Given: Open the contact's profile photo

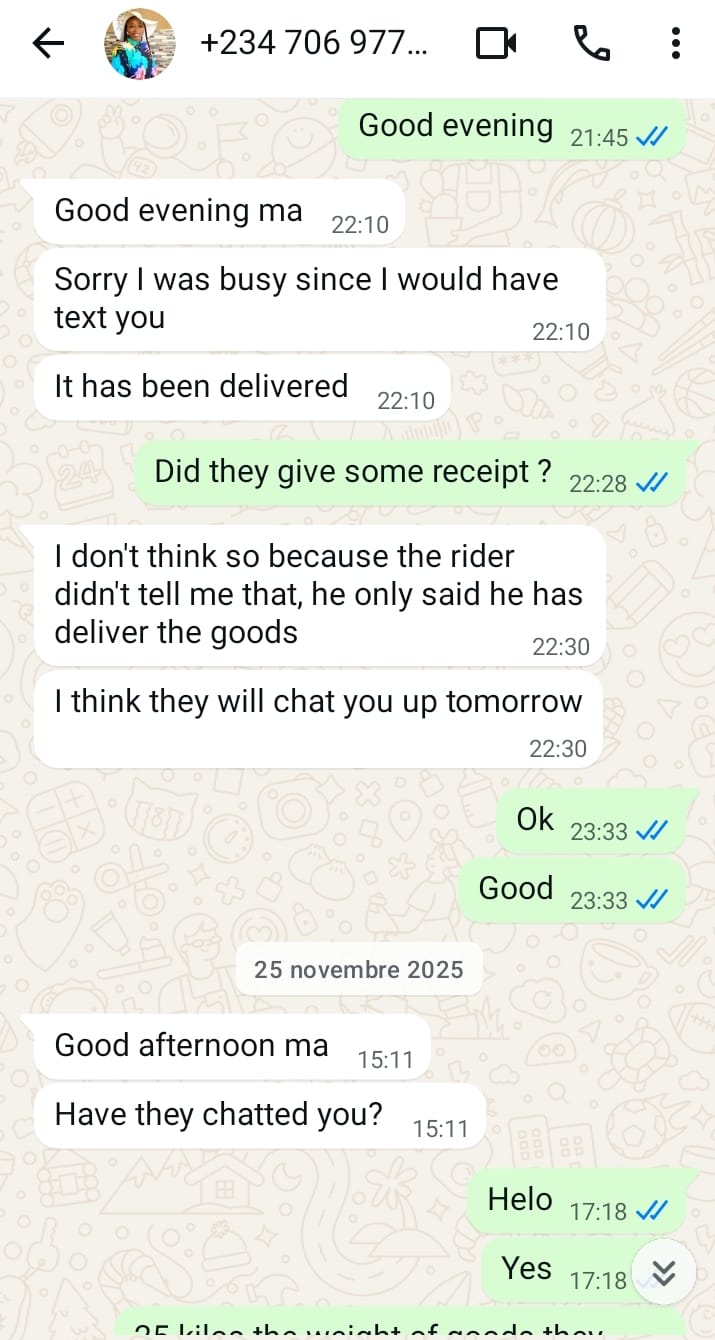Looking at the screenshot, I should click(140, 43).
